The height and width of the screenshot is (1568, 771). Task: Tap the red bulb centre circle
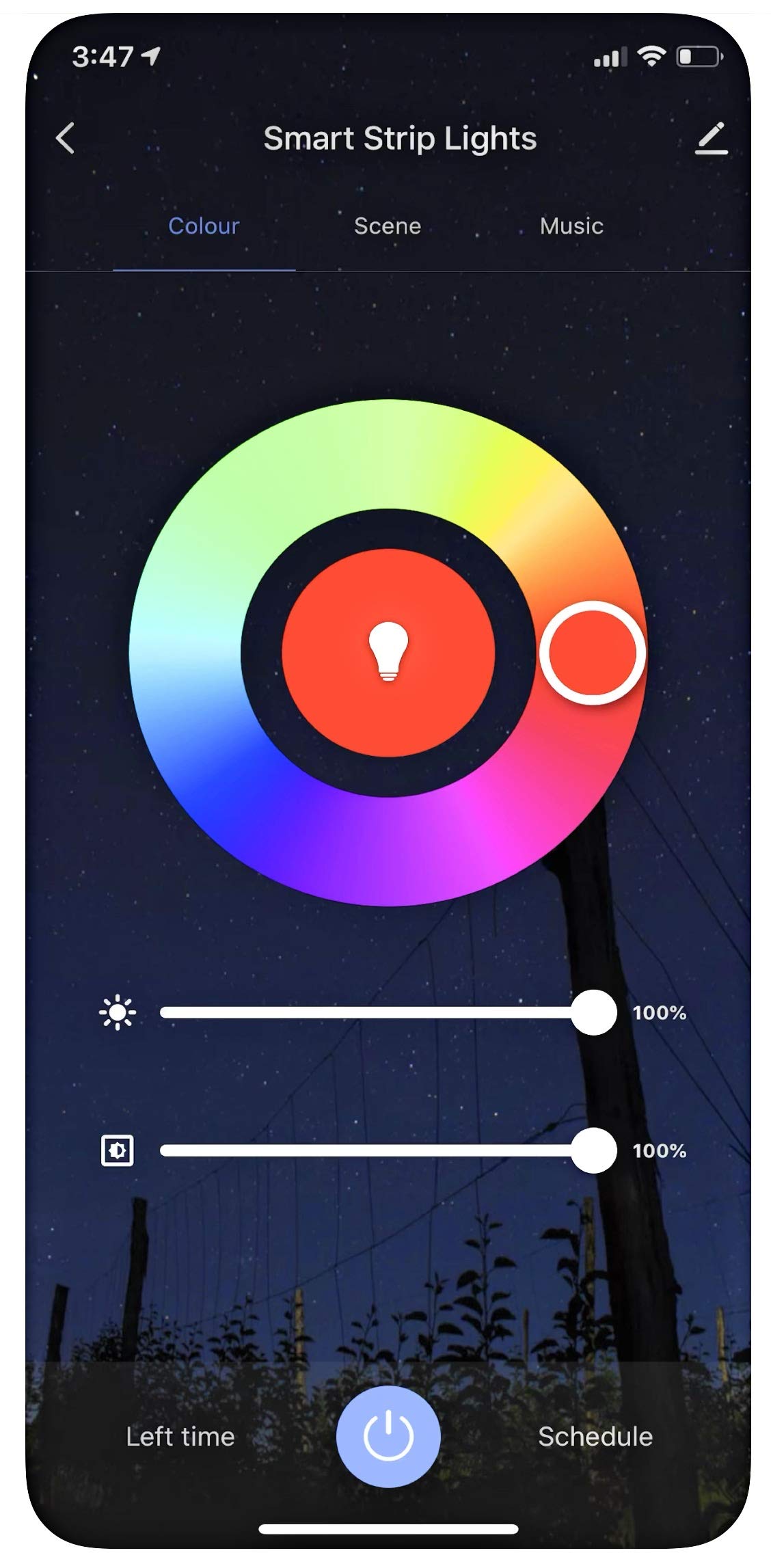[x=388, y=652]
